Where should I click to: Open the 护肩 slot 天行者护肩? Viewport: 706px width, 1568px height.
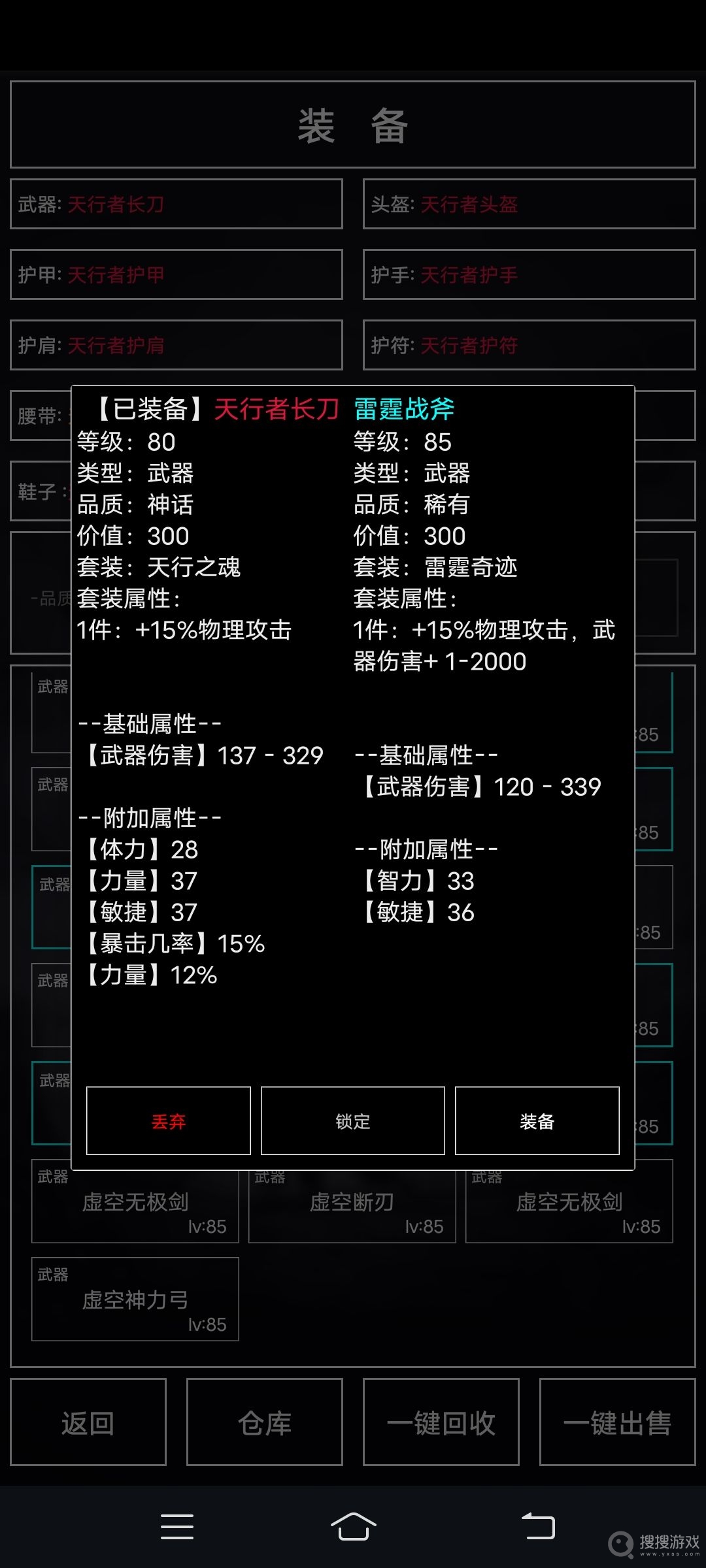(176, 345)
